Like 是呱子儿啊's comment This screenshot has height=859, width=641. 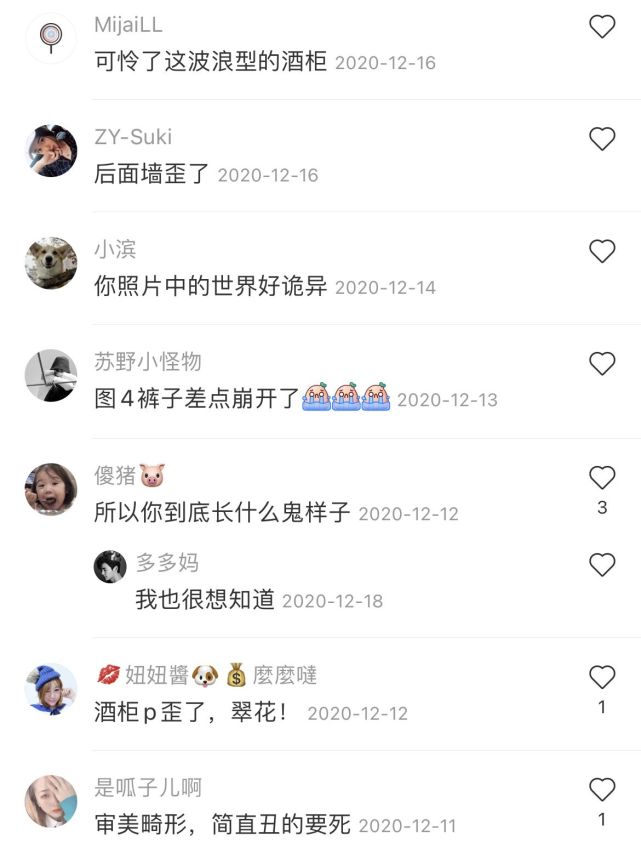602,790
